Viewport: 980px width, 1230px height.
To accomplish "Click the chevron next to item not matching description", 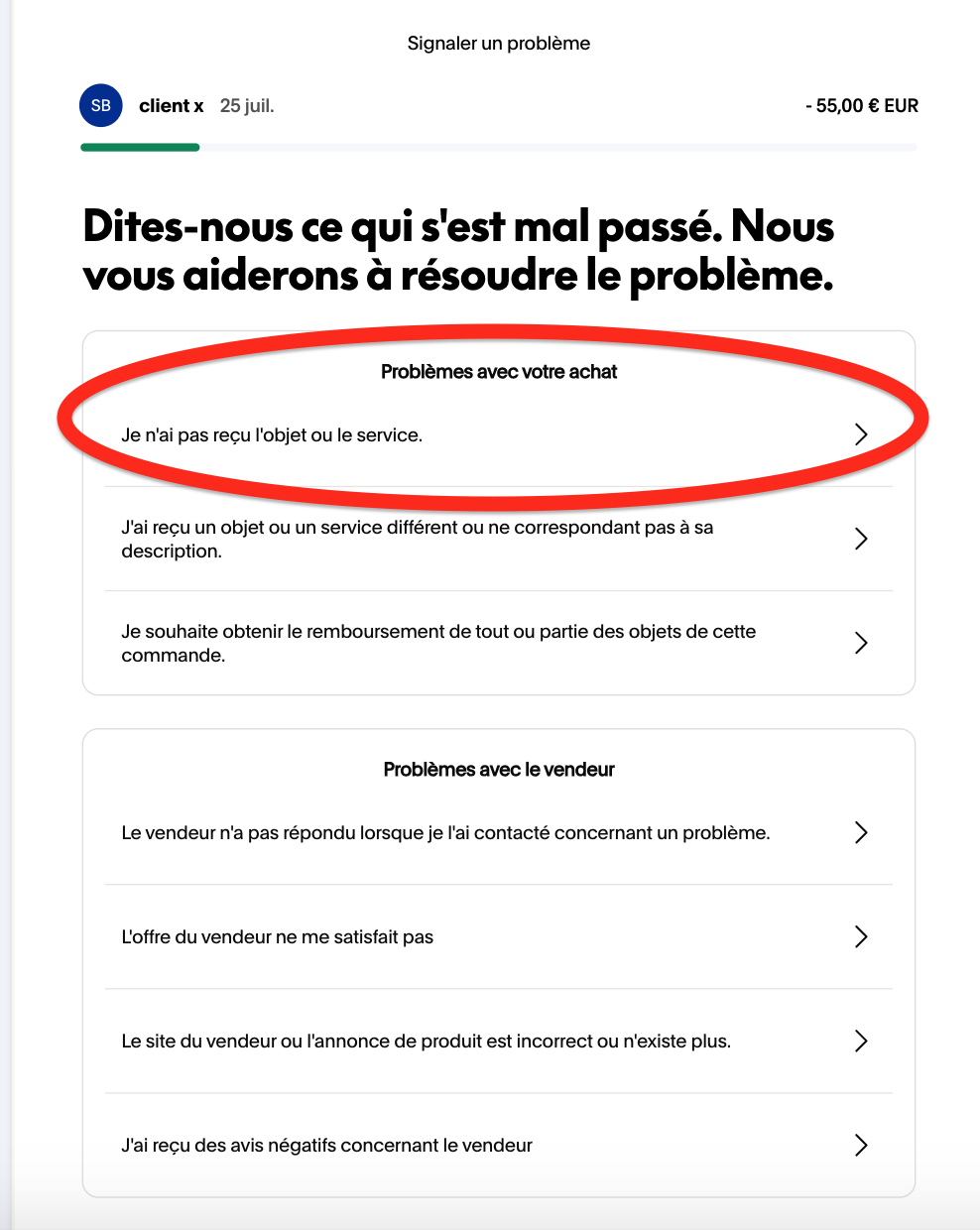I will [861, 539].
